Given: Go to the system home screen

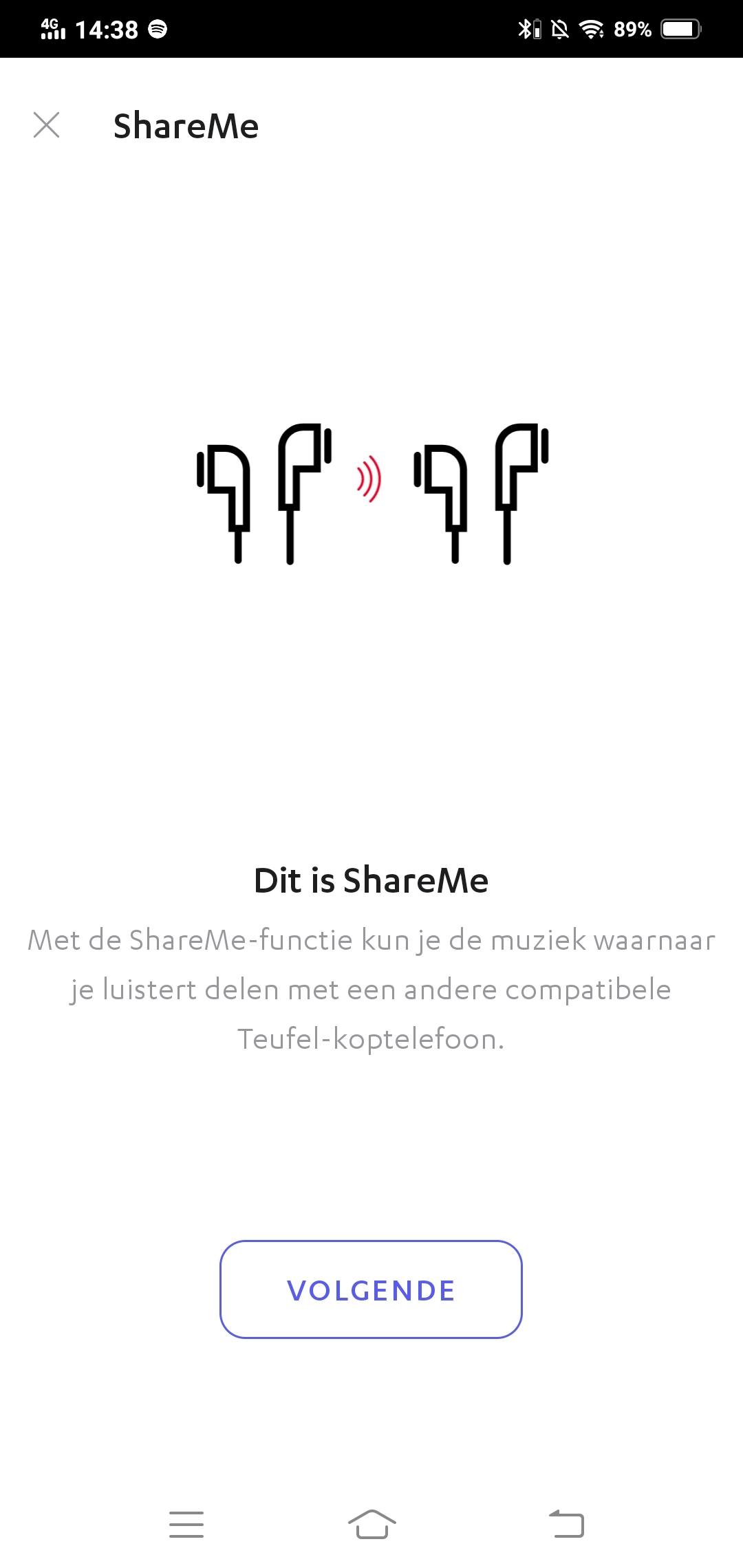Looking at the screenshot, I should (x=371, y=1524).
